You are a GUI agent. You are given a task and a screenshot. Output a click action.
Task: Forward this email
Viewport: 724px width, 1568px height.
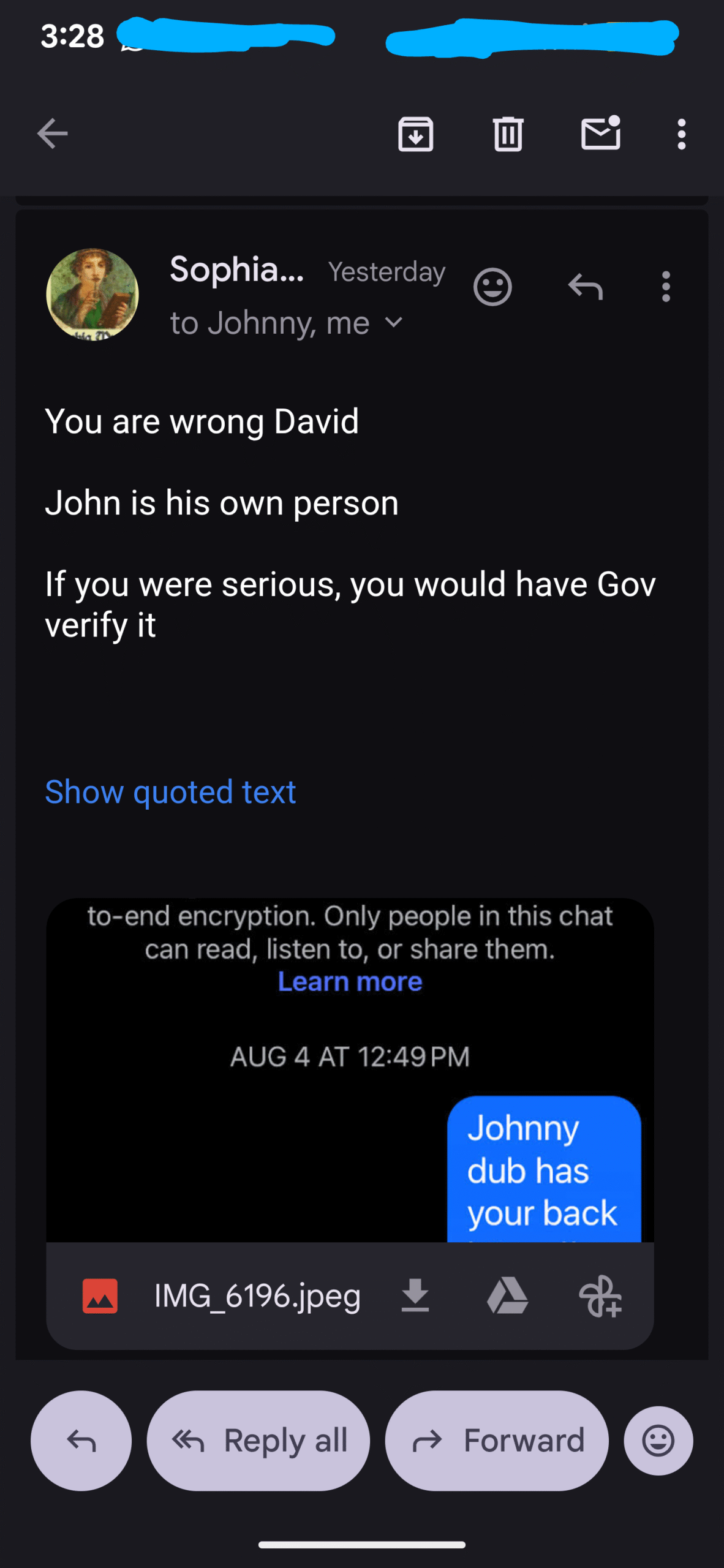[497, 1441]
